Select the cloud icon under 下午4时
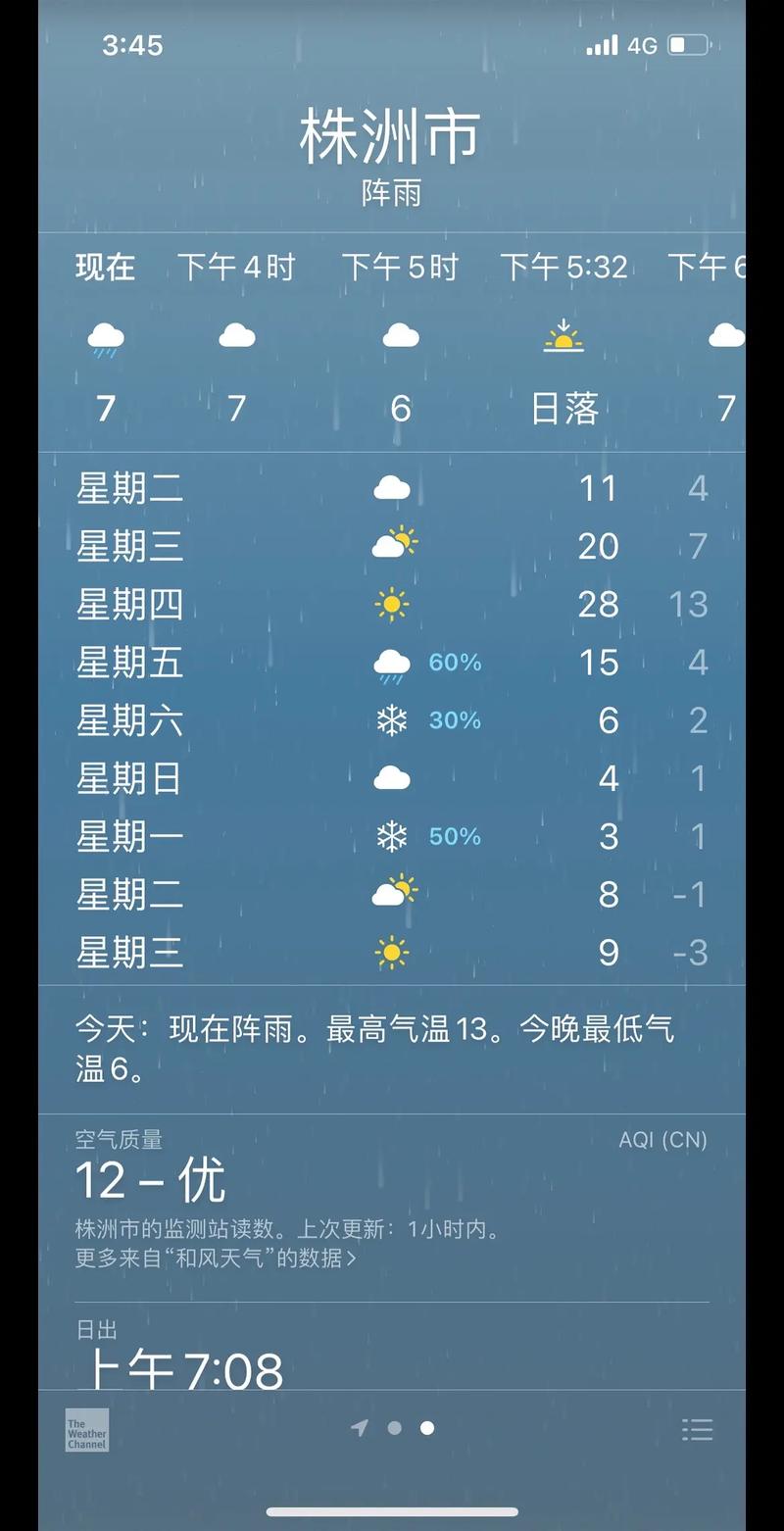 coord(235,335)
